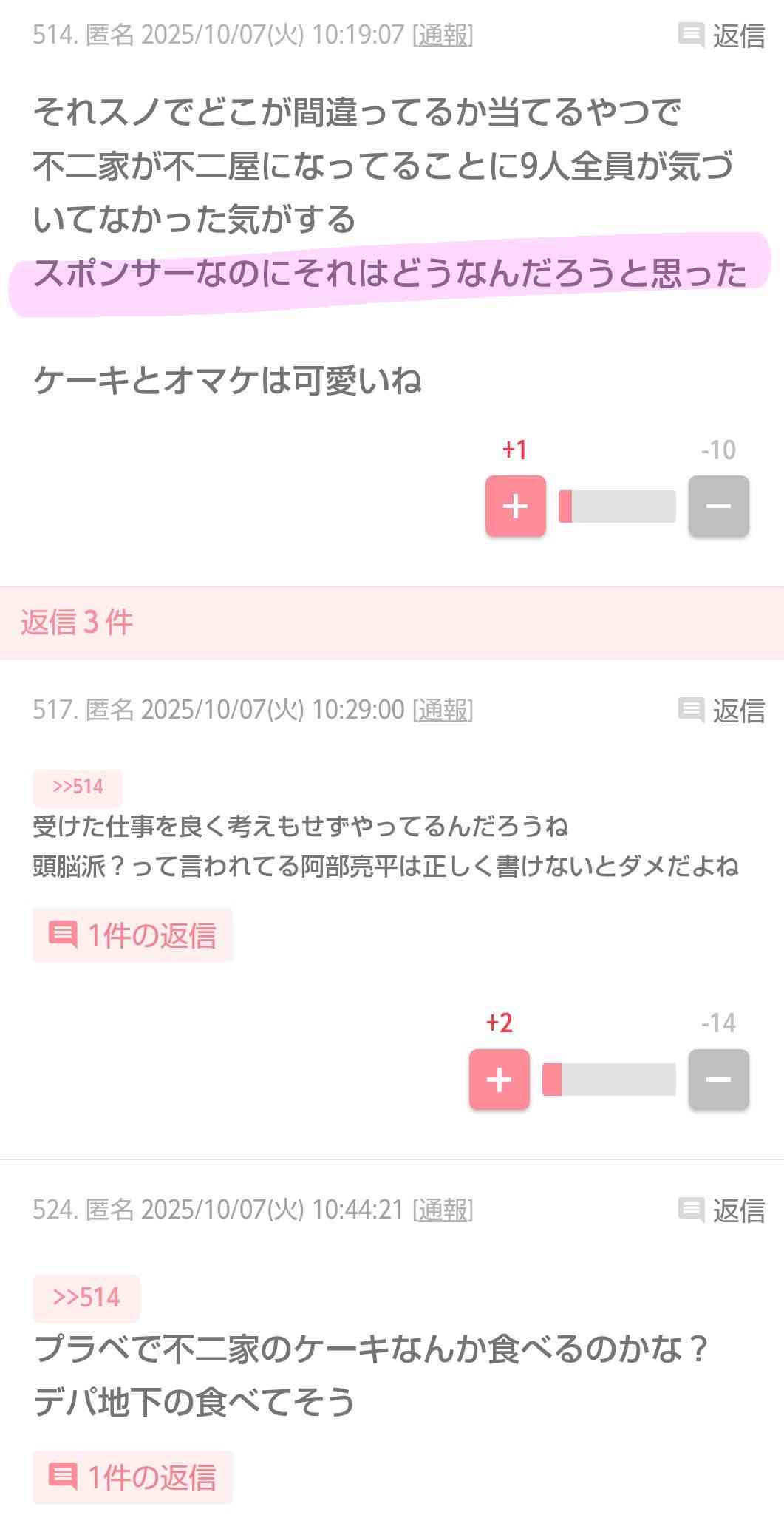Expand 1件の返信 under comment 524

(133, 1476)
